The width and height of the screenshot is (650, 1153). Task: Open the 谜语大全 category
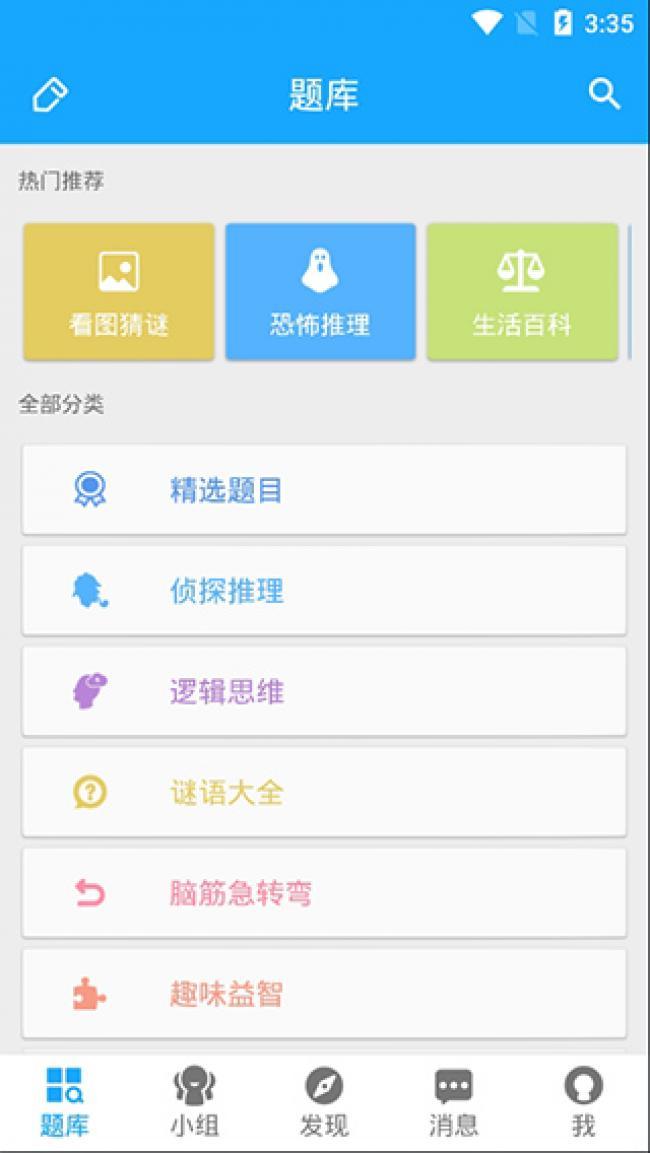pos(324,793)
